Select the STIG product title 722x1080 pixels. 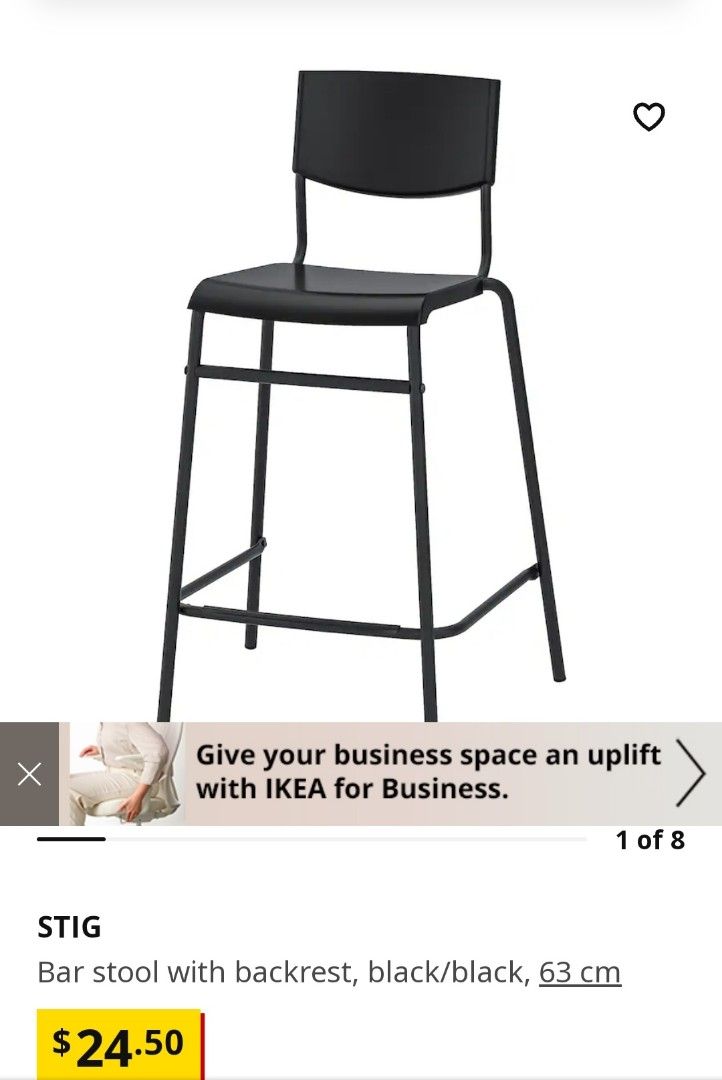click(x=69, y=926)
